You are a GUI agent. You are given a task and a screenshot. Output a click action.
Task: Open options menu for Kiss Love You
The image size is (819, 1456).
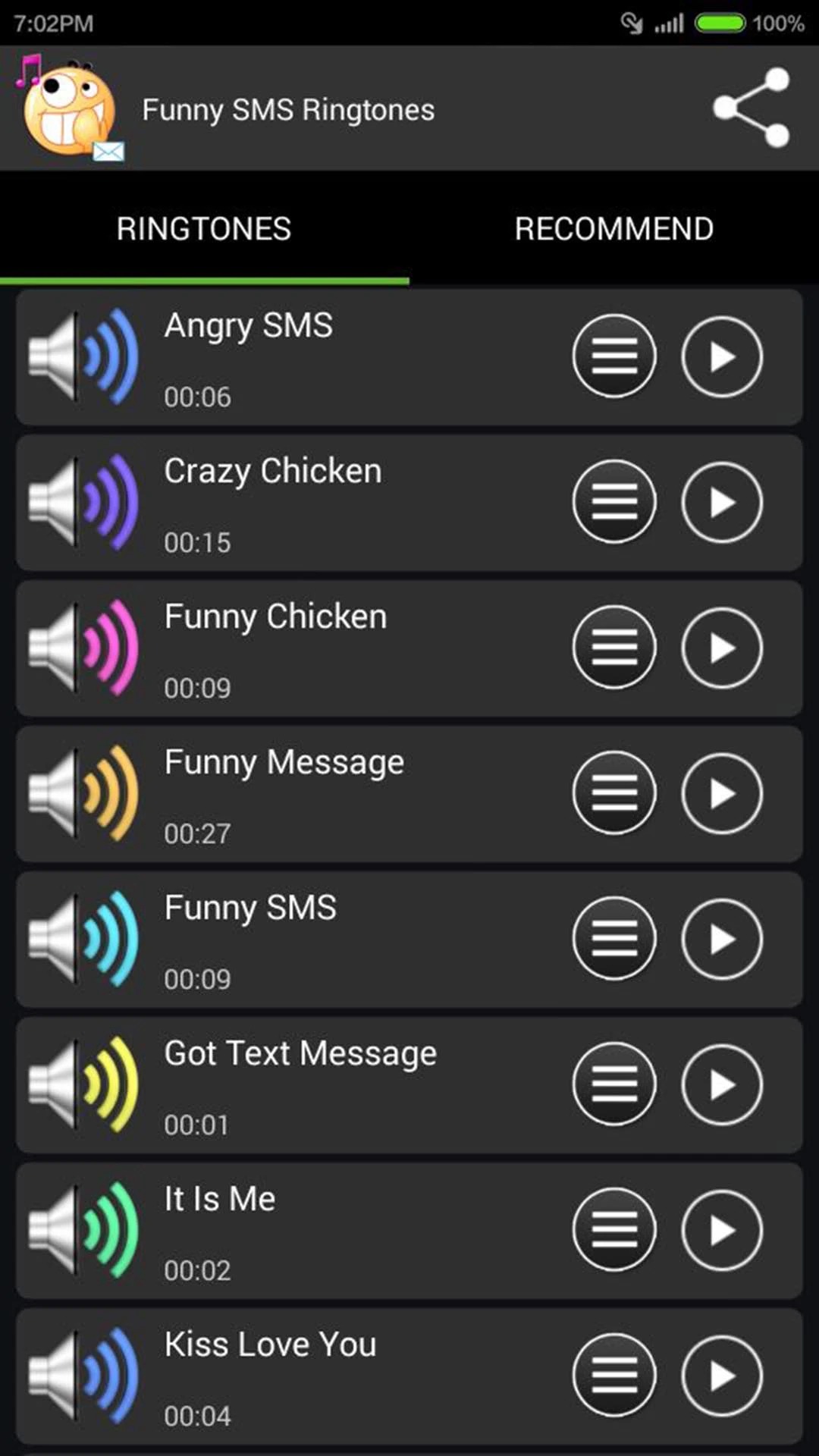click(x=614, y=1376)
